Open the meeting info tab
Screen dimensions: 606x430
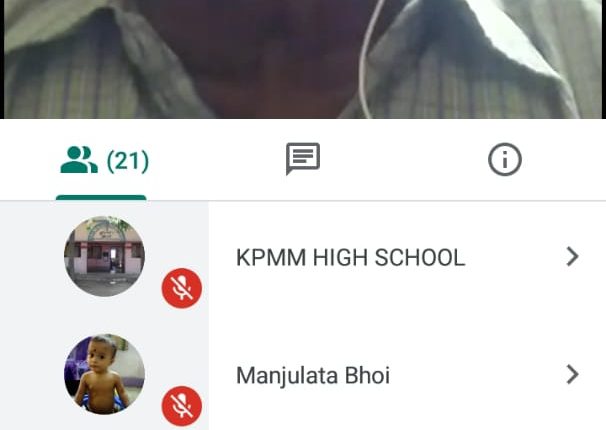(504, 160)
